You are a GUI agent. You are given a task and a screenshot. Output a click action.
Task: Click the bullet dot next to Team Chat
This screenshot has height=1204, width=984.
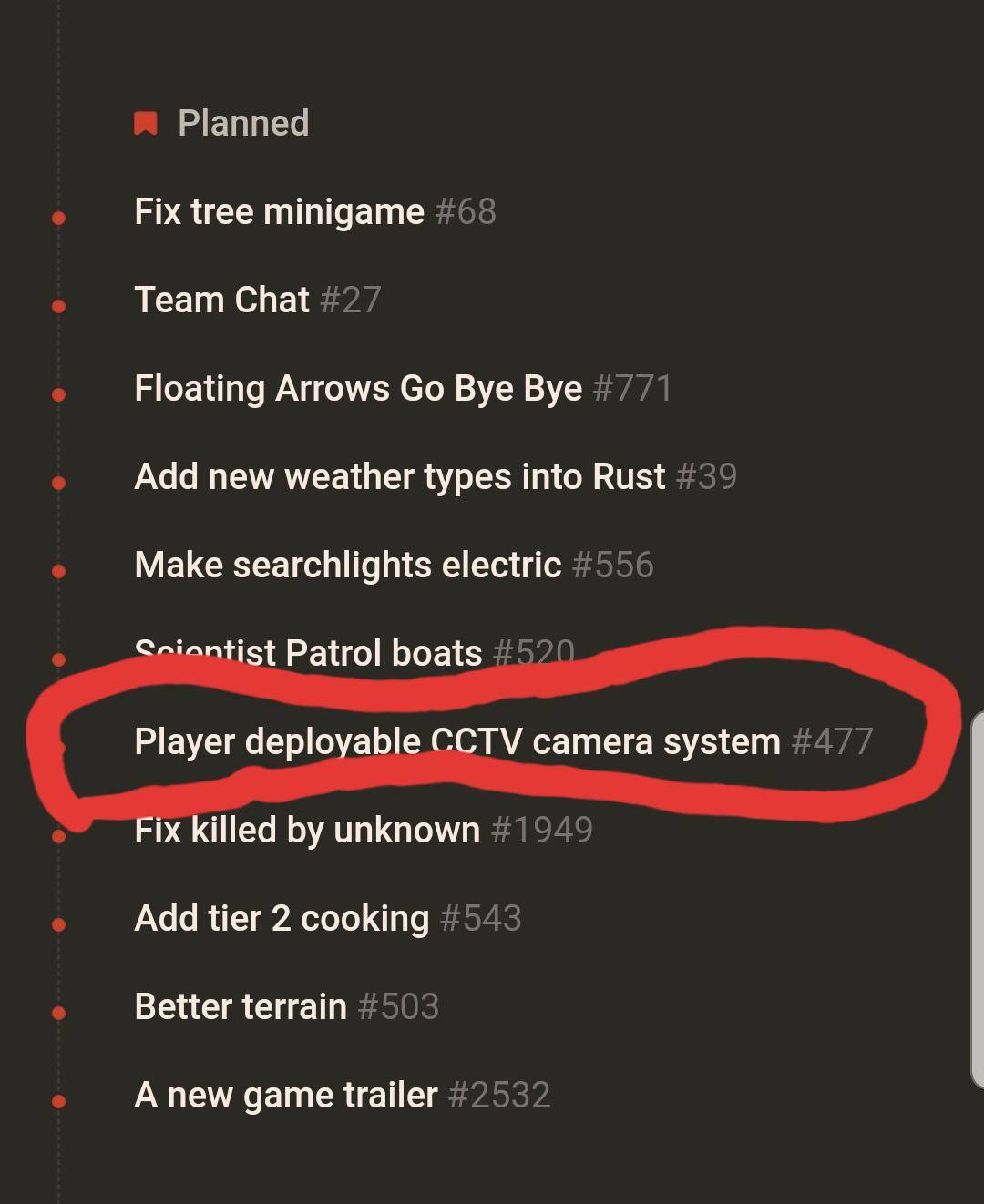(x=59, y=307)
